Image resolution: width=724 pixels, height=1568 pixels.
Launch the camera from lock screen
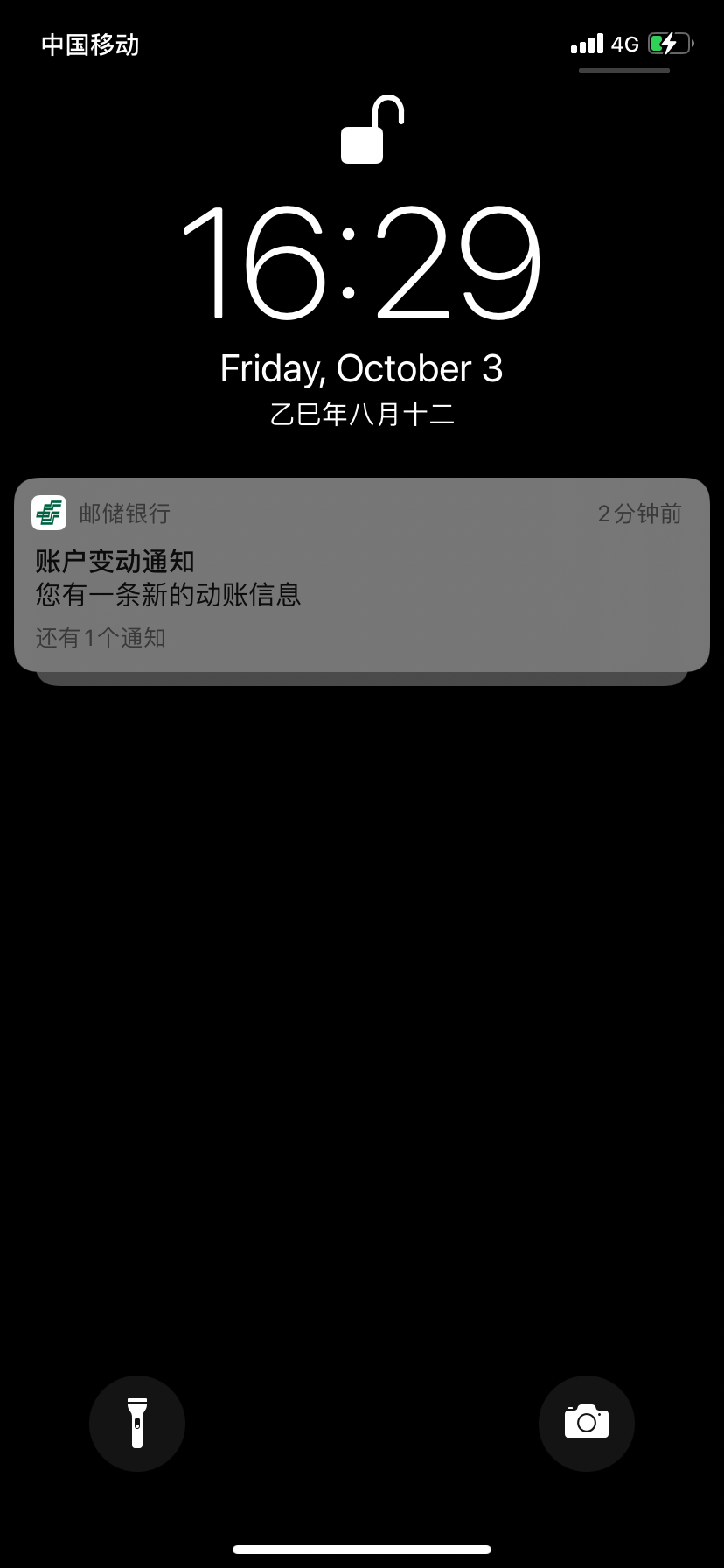586,1424
